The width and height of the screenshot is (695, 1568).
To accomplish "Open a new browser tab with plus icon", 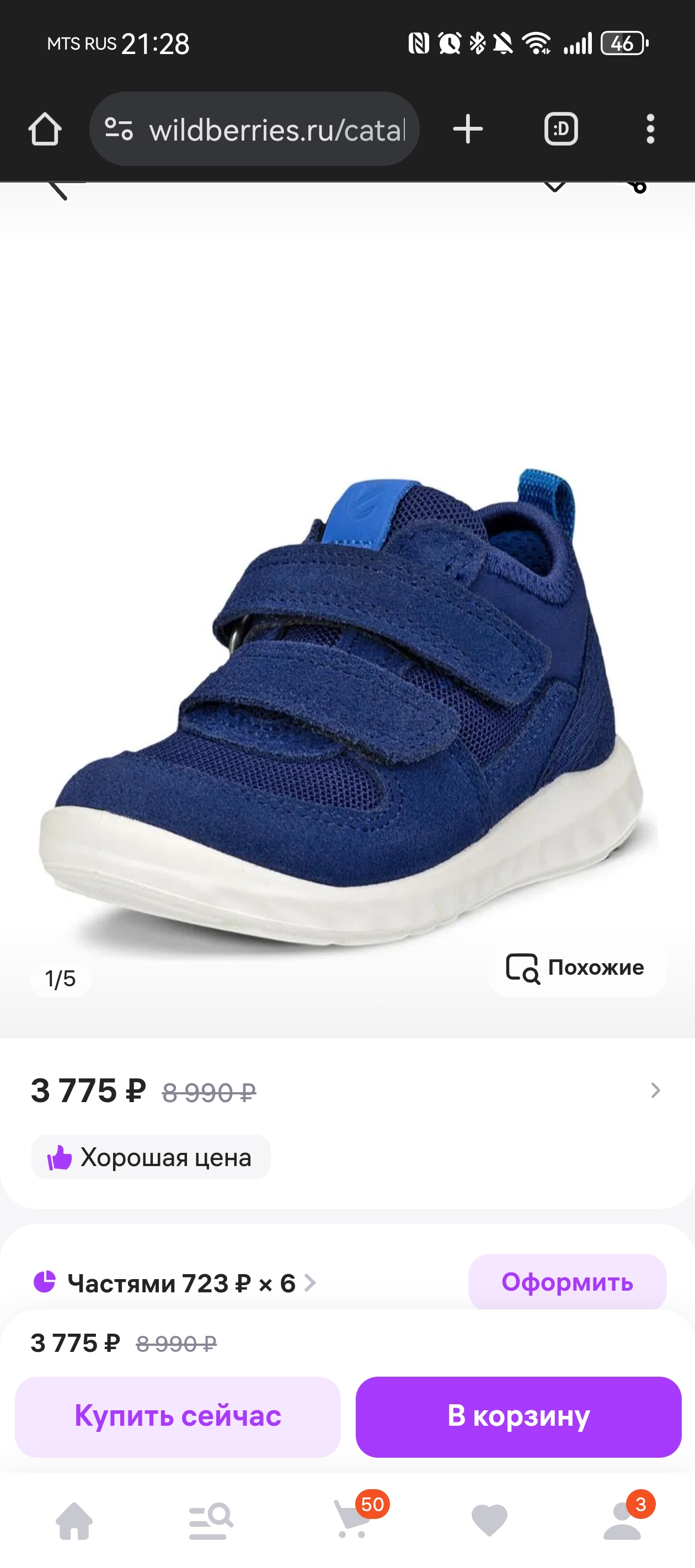I will (467, 128).
